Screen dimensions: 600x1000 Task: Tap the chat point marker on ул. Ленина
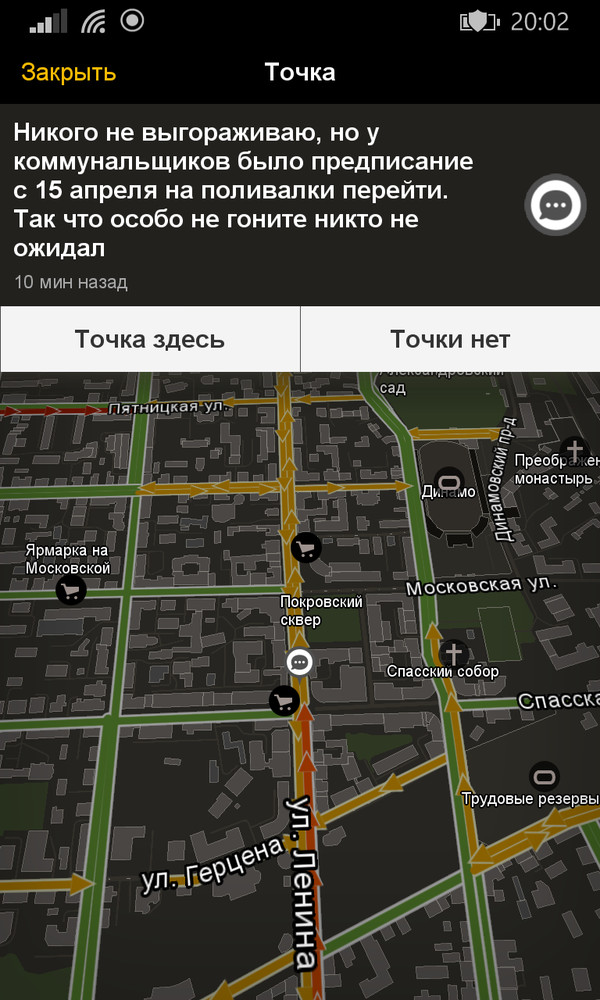click(x=299, y=662)
